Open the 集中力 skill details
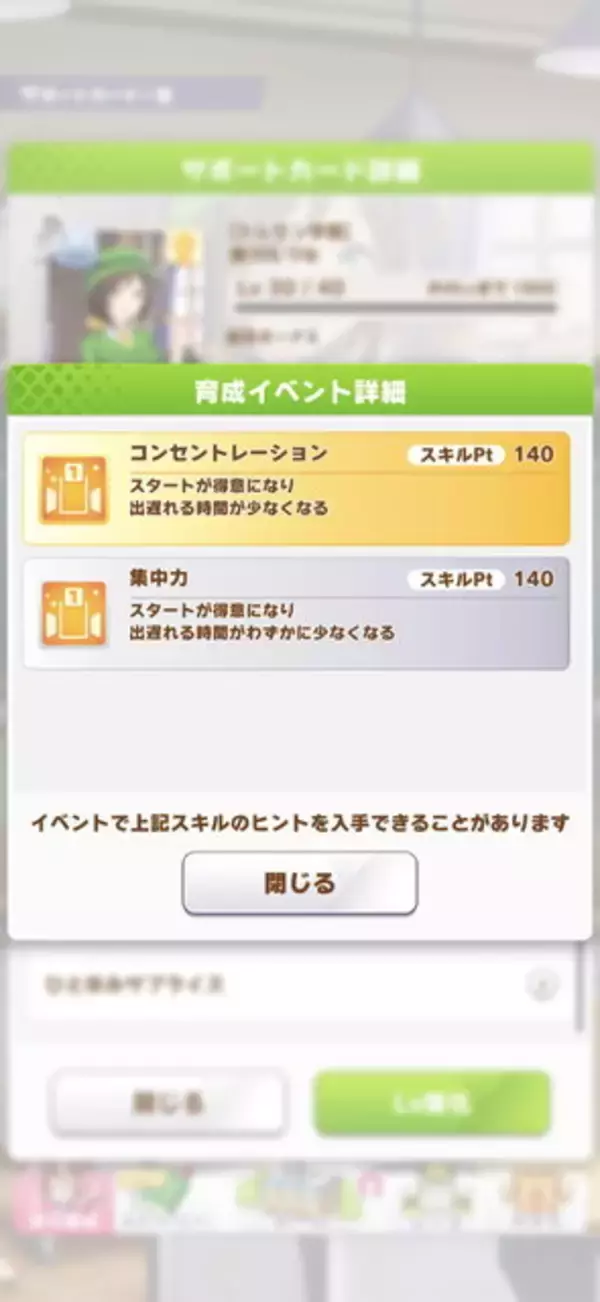This screenshot has height=1302, width=600. 297,613
